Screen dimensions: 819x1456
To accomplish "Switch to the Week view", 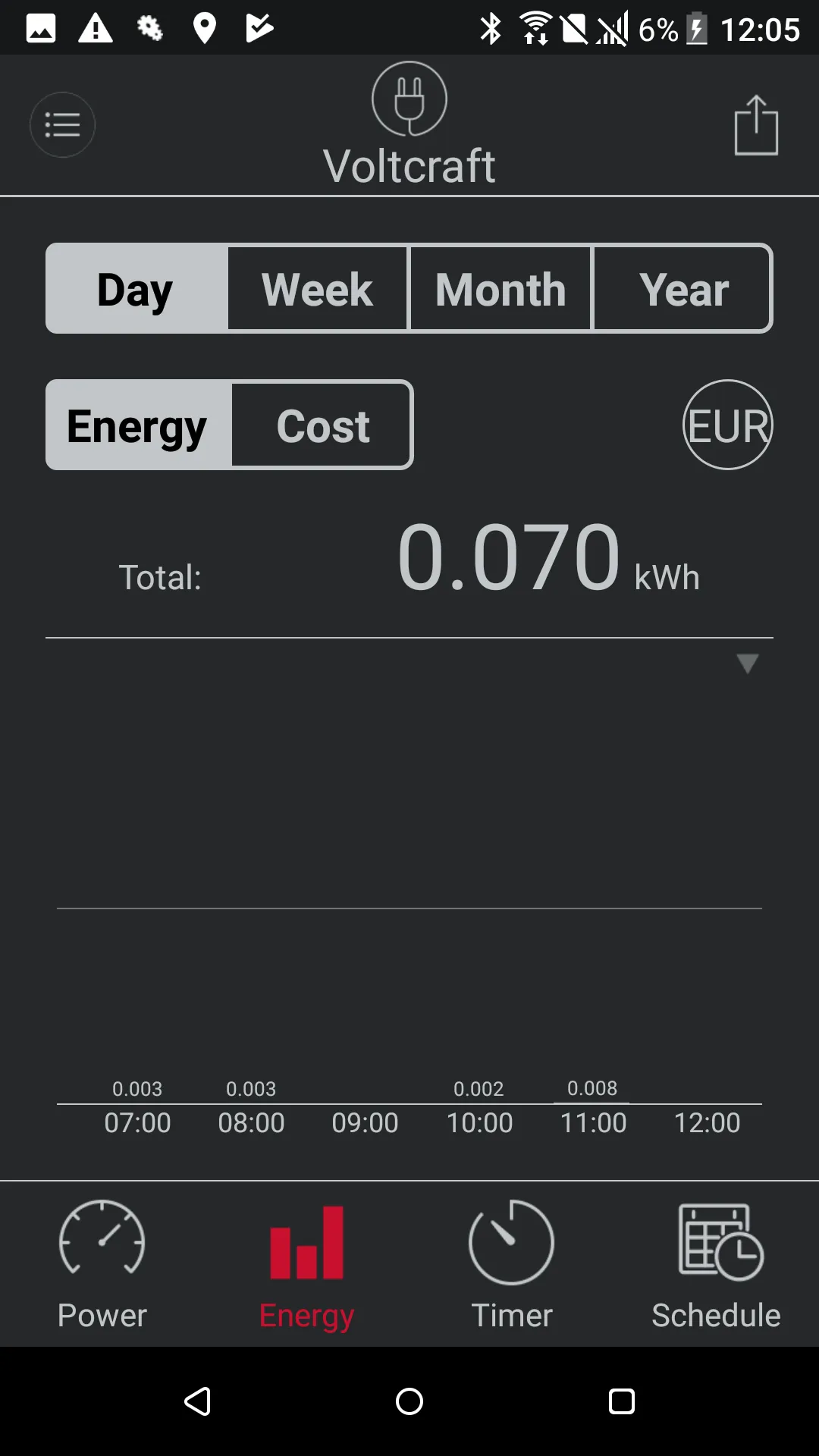I will [318, 289].
